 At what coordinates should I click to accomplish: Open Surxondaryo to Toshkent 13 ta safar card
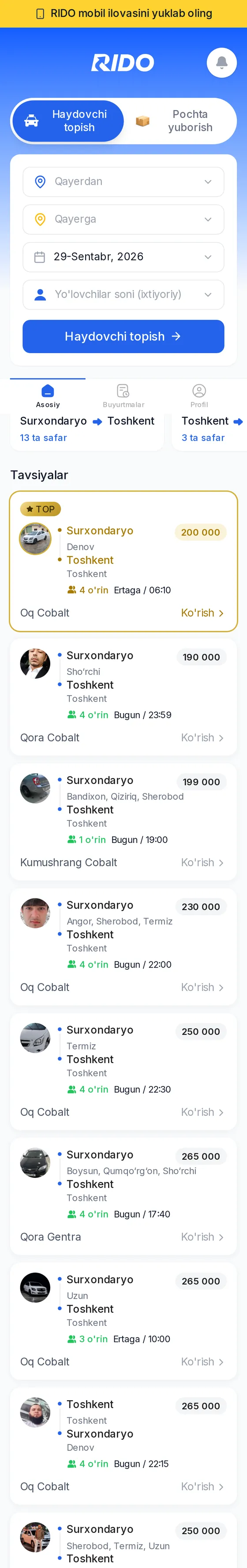86,430
